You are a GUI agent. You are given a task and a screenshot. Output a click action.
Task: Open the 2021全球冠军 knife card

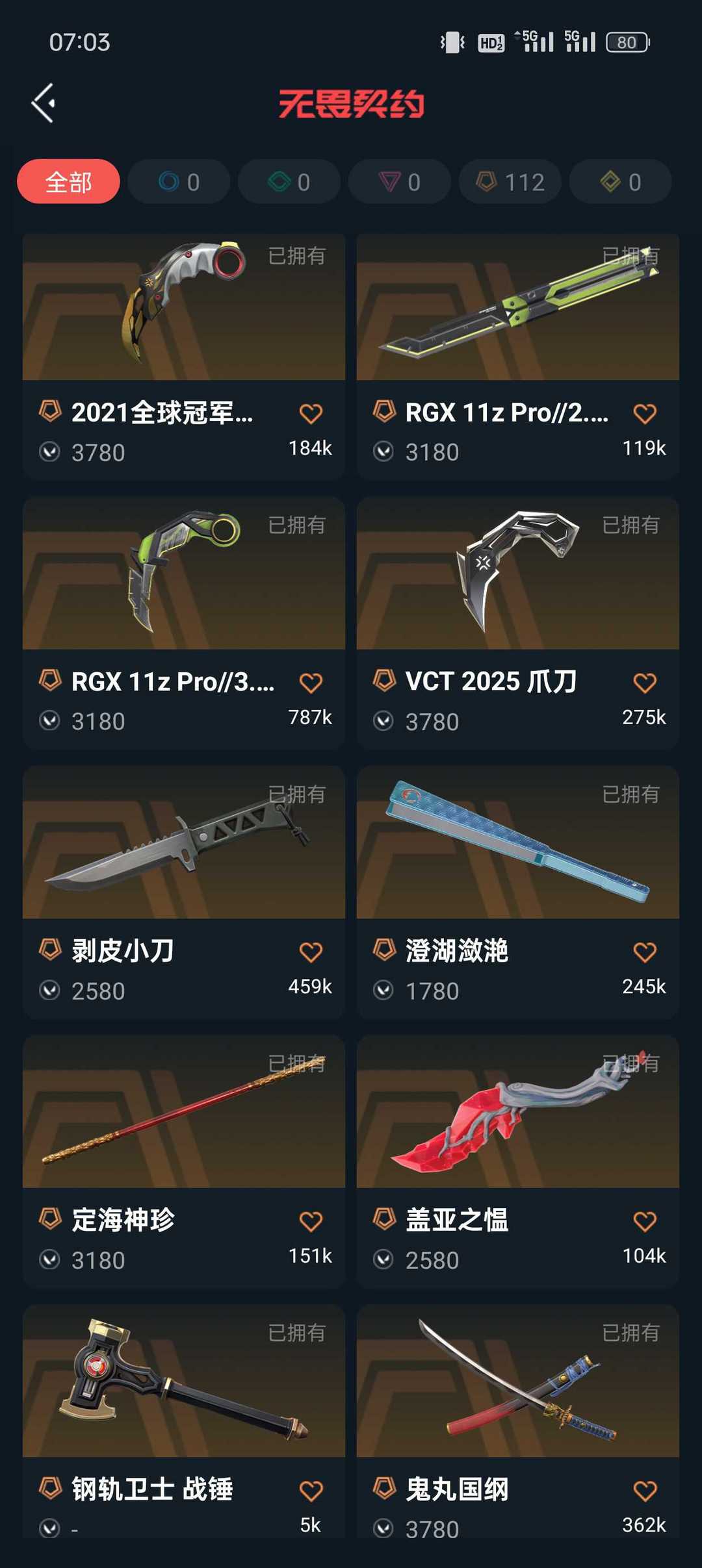(x=184, y=357)
